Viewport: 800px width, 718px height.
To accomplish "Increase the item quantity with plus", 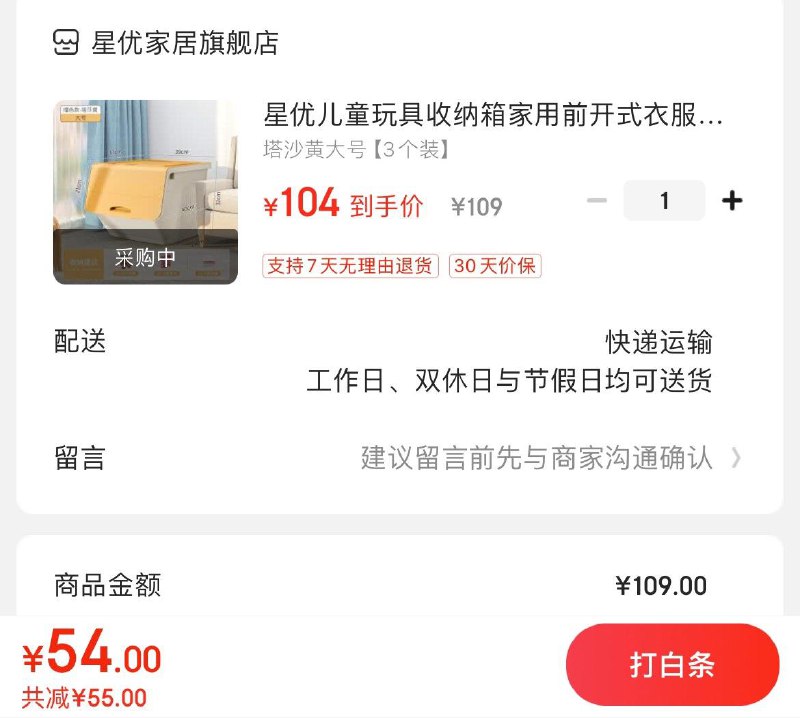I will click(732, 201).
